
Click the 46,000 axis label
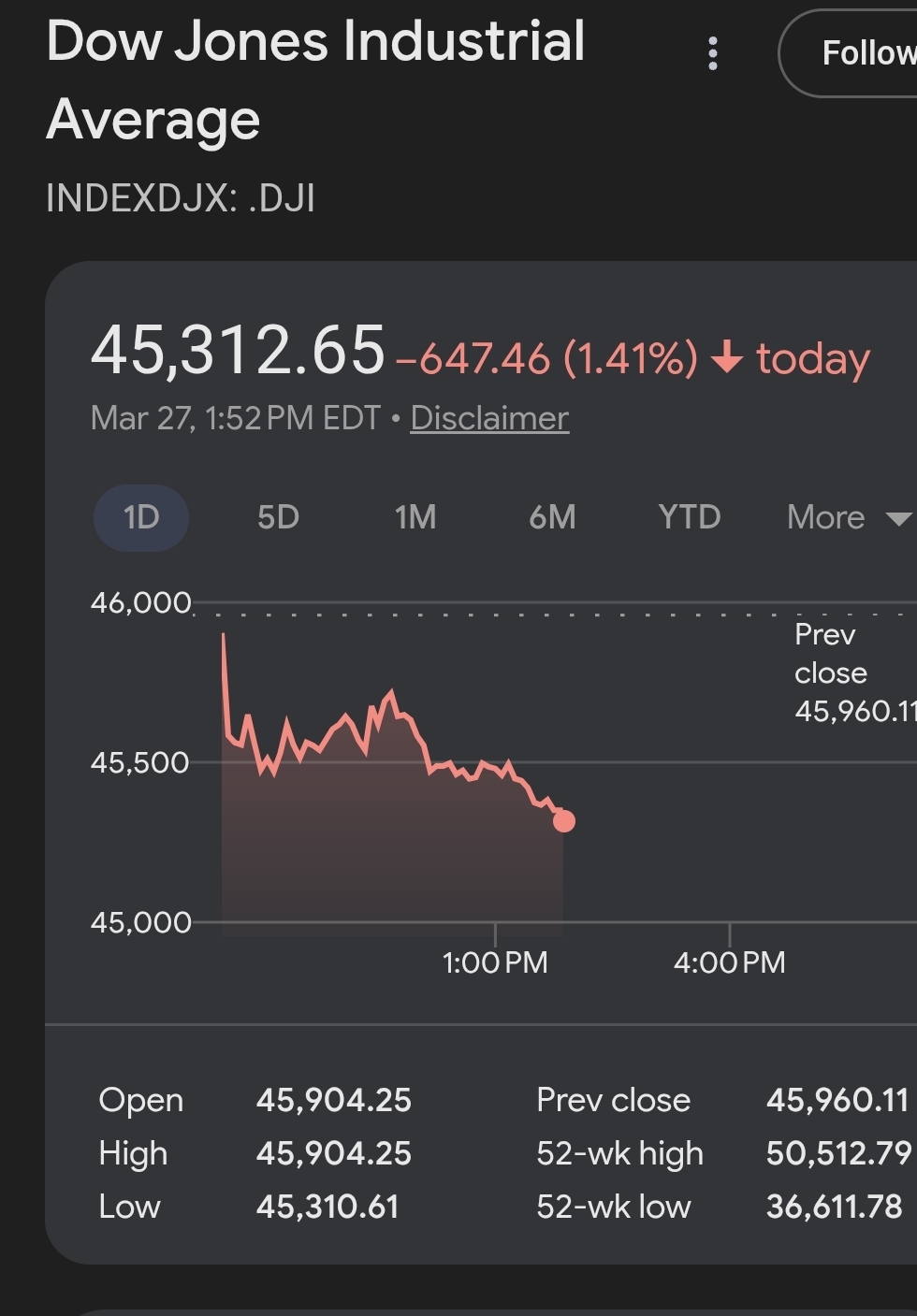point(140,601)
